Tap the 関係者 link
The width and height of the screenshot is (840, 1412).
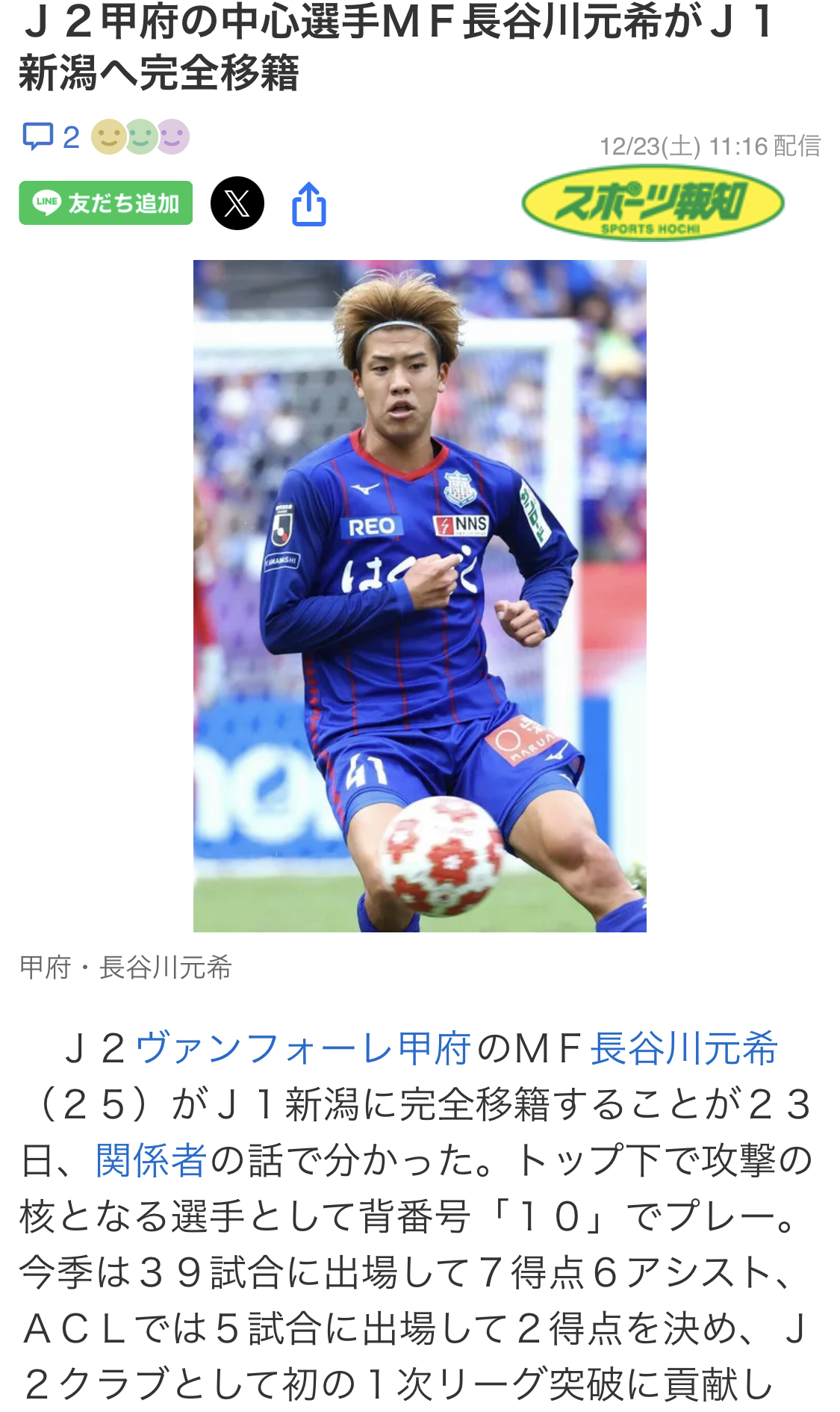click(151, 1160)
